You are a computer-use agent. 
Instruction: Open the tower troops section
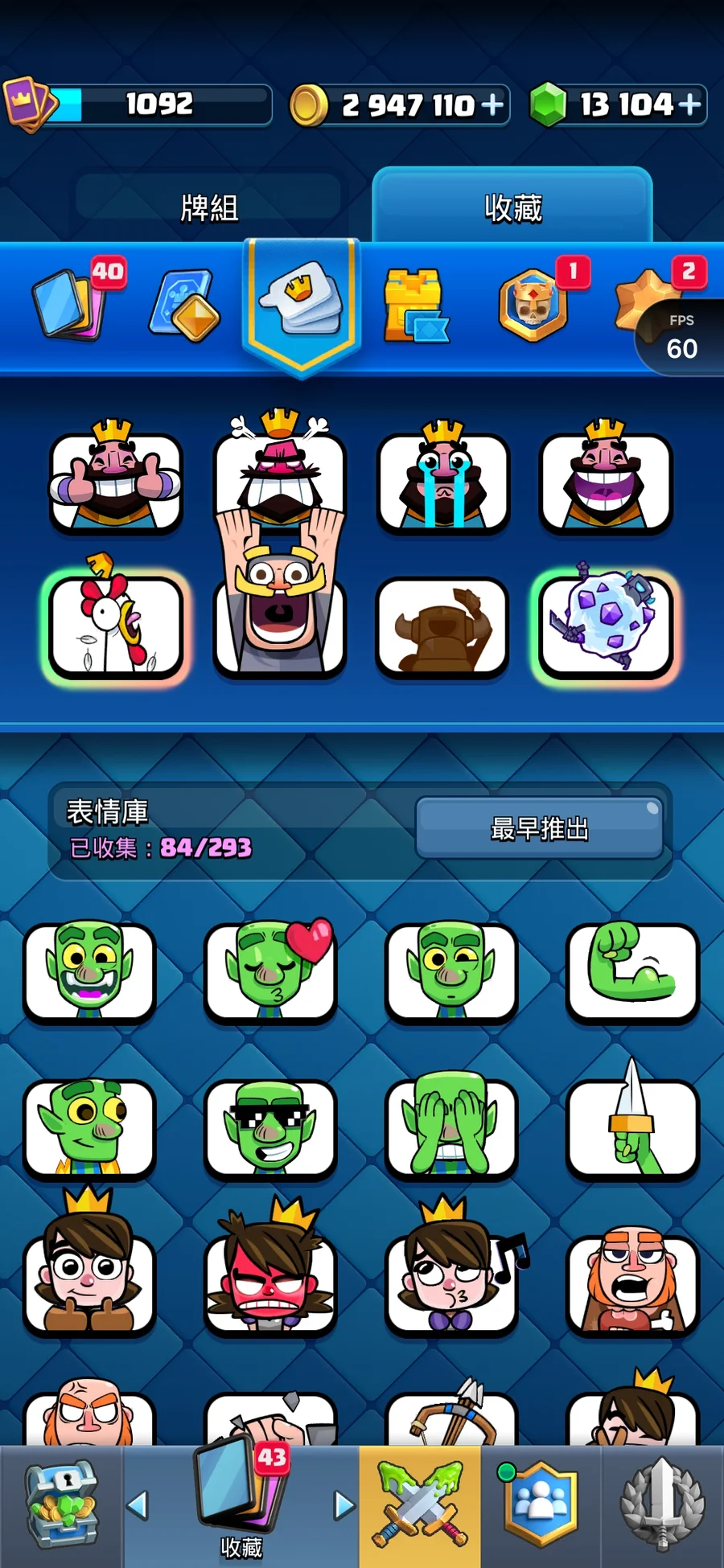(185, 306)
